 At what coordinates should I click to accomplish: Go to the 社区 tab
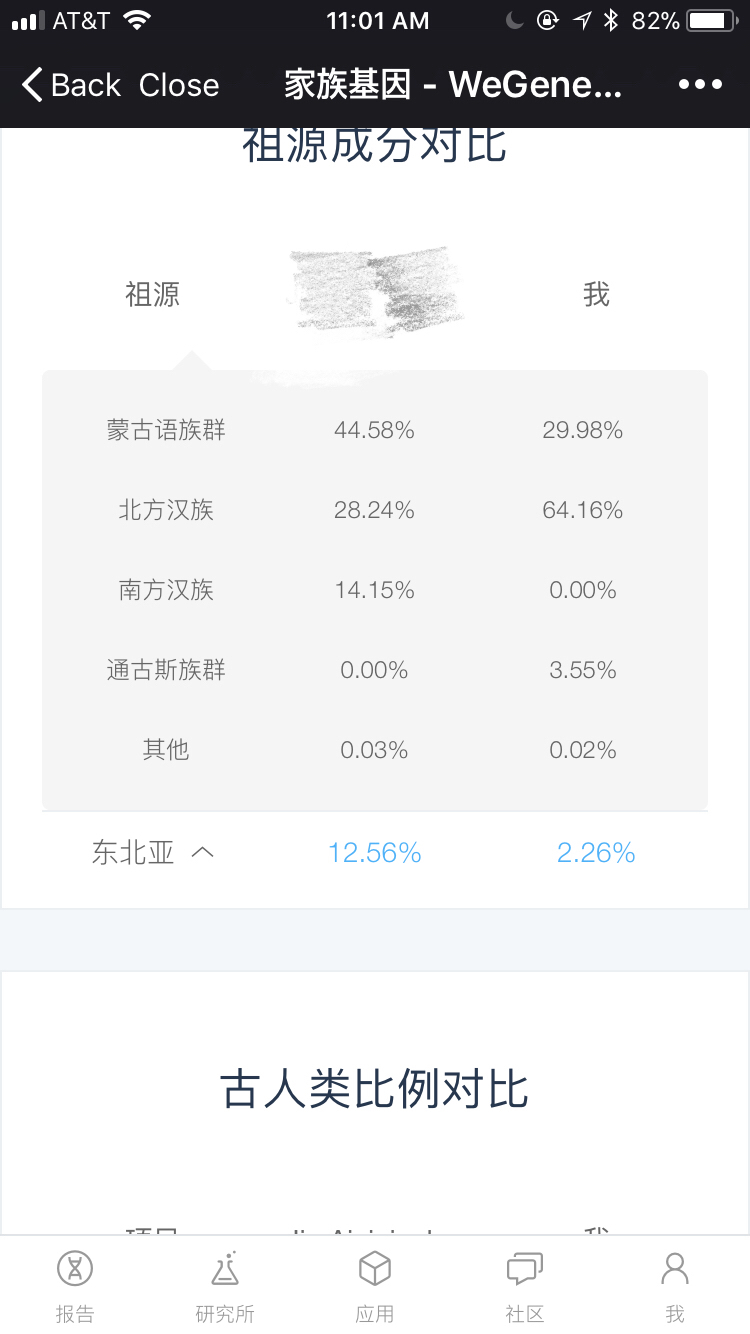525,1287
